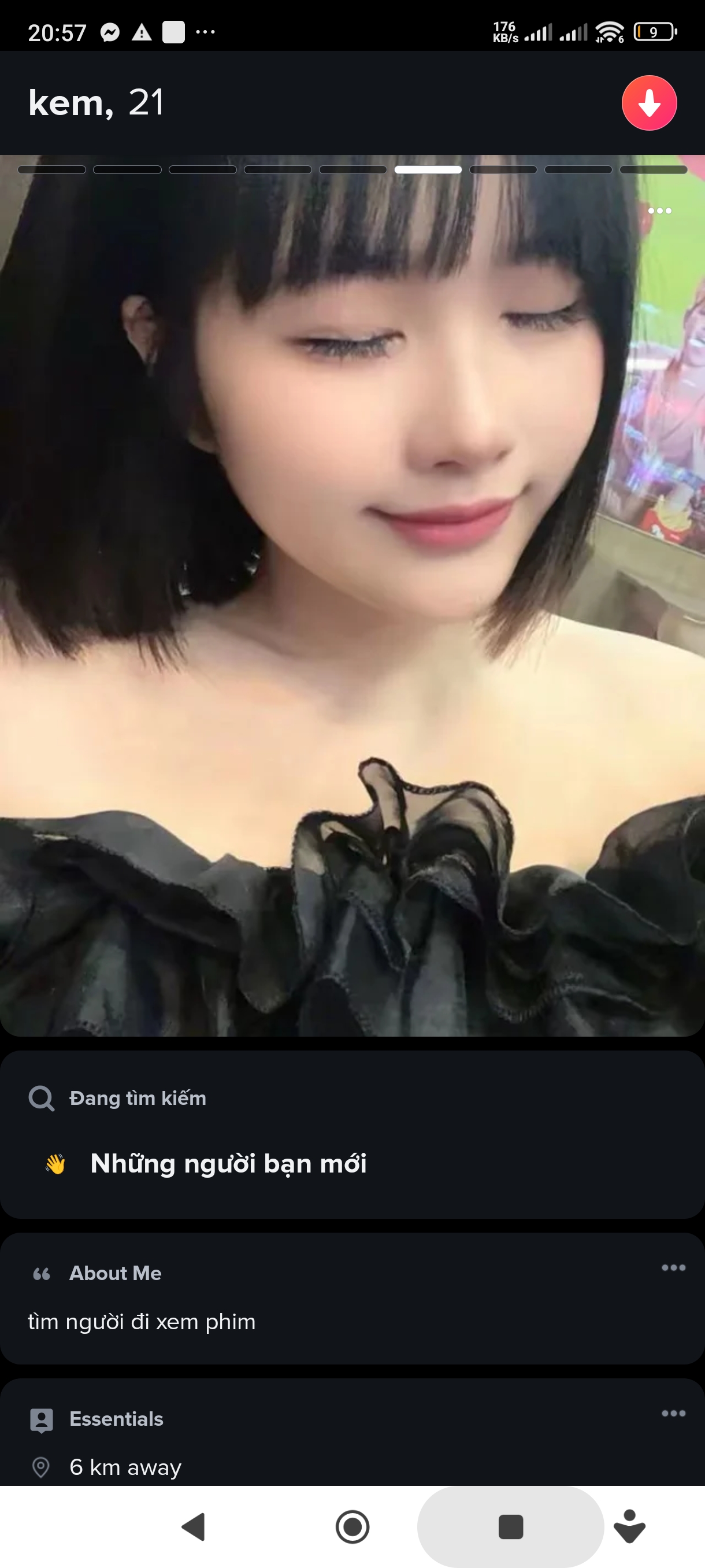Open the About Me options menu
The width and height of the screenshot is (705, 1568).
(673, 1268)
